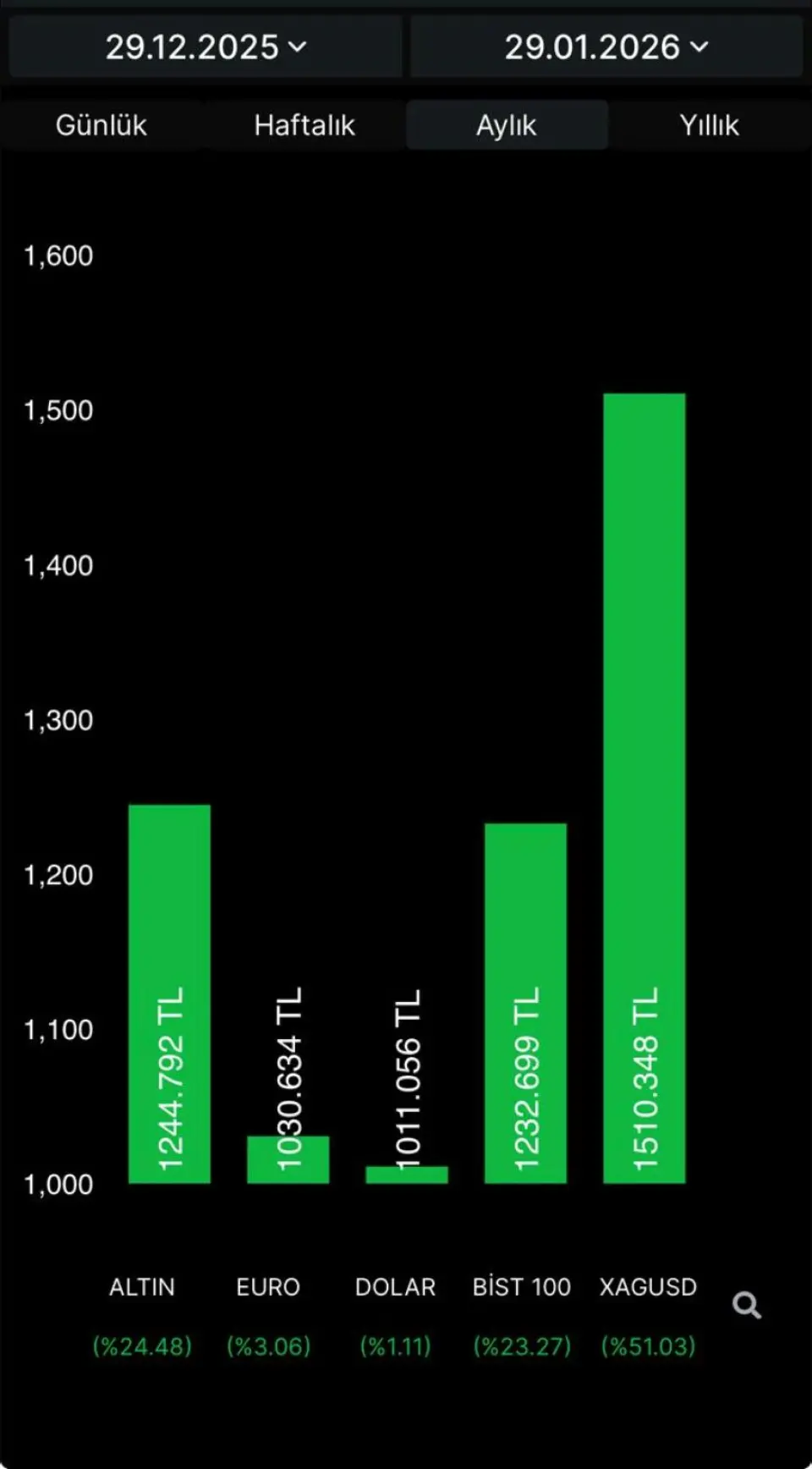Tap the search magnifier icon
Screen dimensions: 812x1469
746,1305
